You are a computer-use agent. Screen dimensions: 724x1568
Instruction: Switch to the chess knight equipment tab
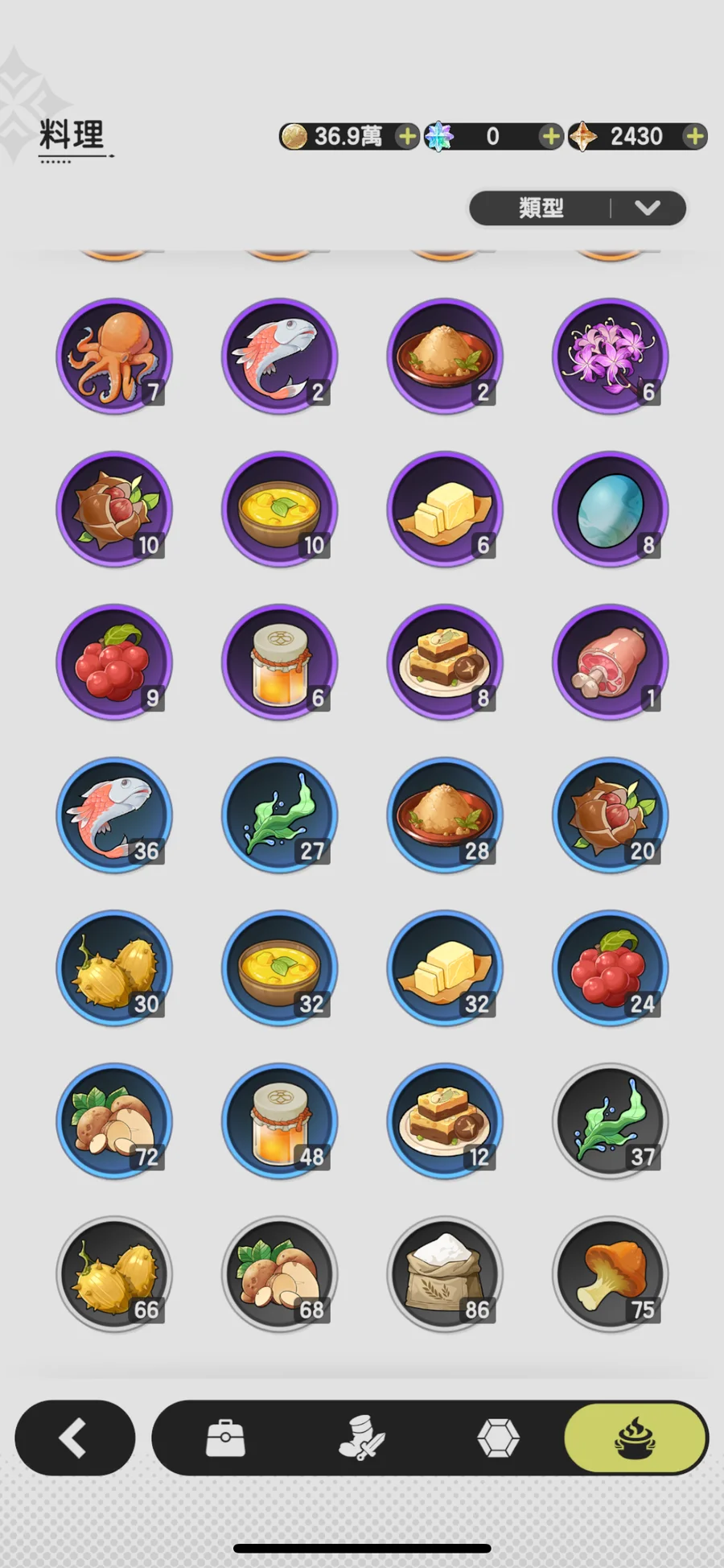point(361,1438)
